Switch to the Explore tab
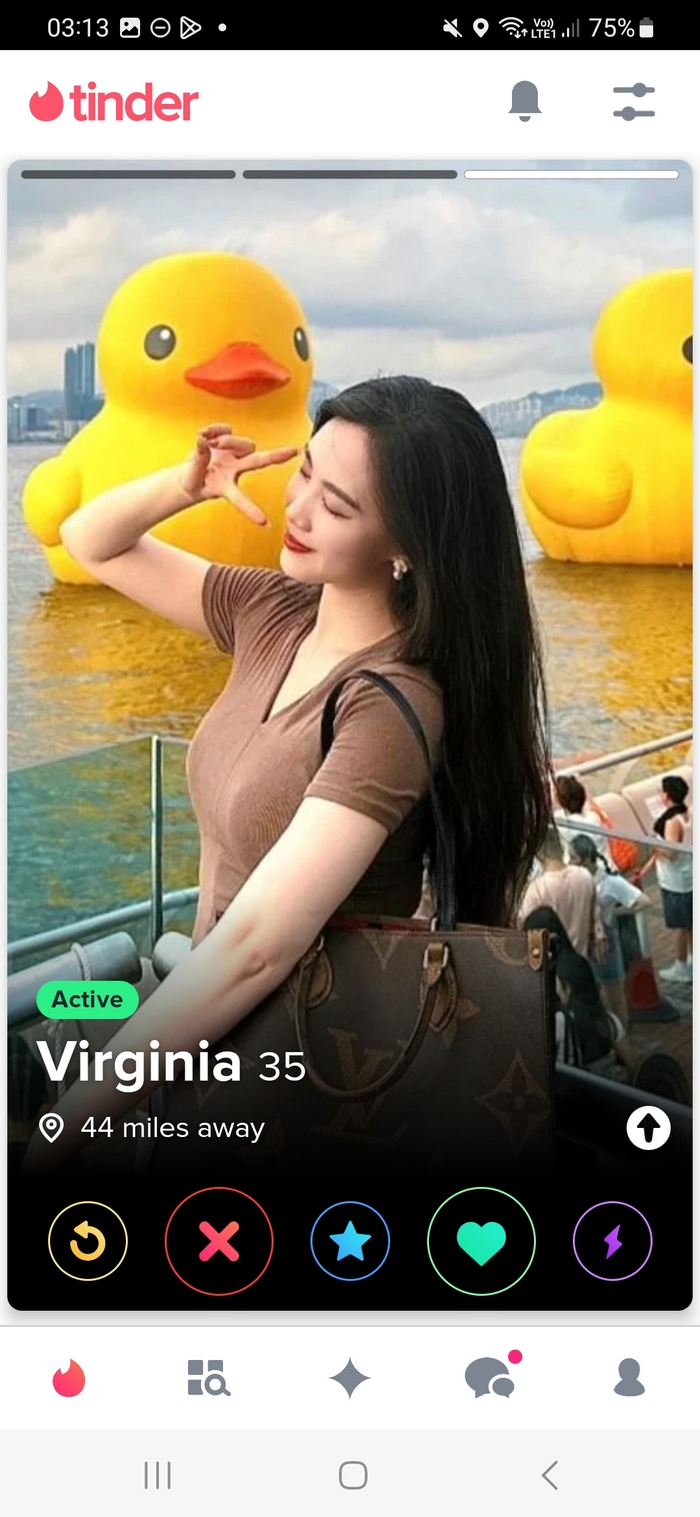 tap(209, 1377)
